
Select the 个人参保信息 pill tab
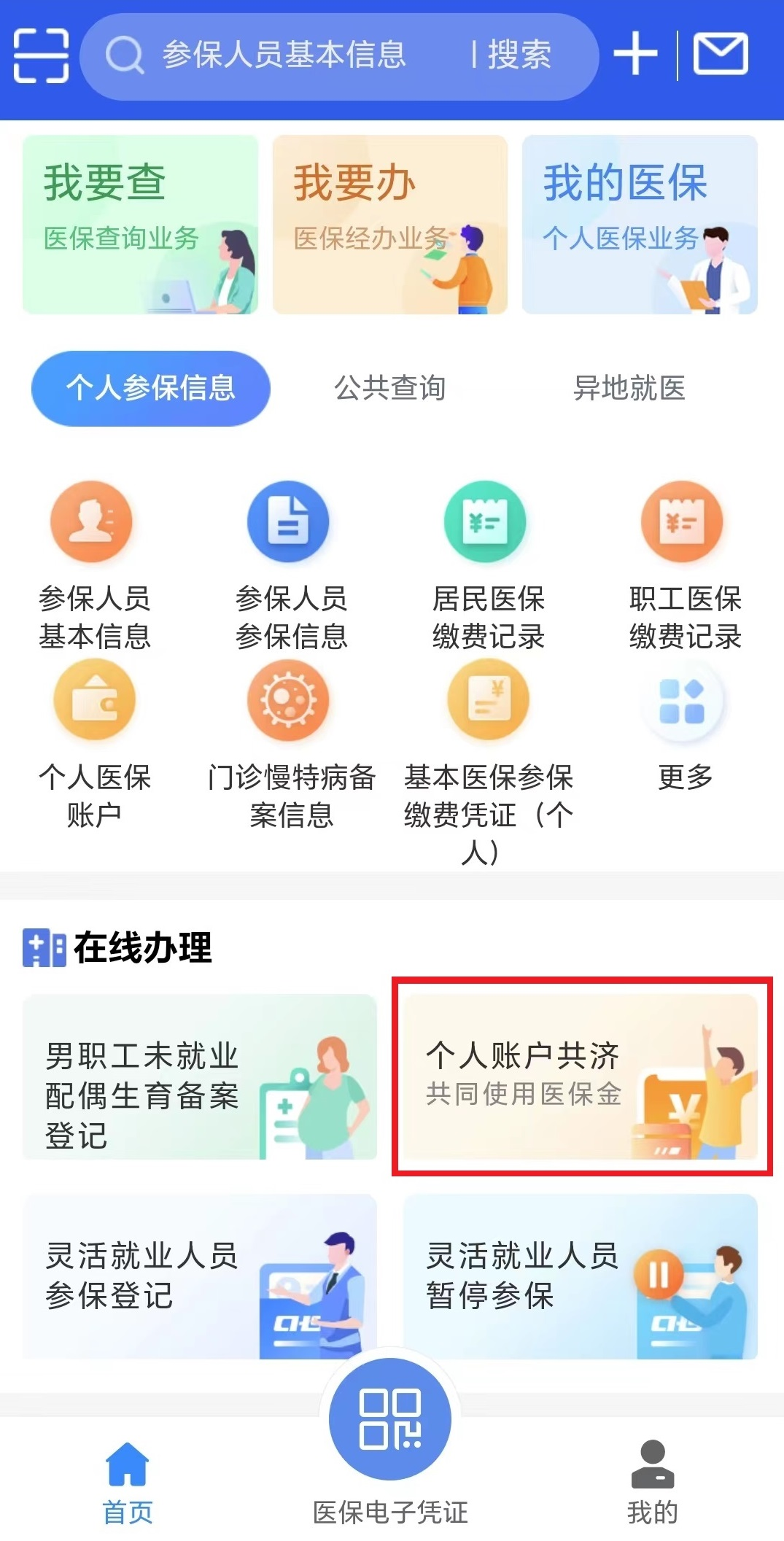pyautogui.click(x=150, y=388)
